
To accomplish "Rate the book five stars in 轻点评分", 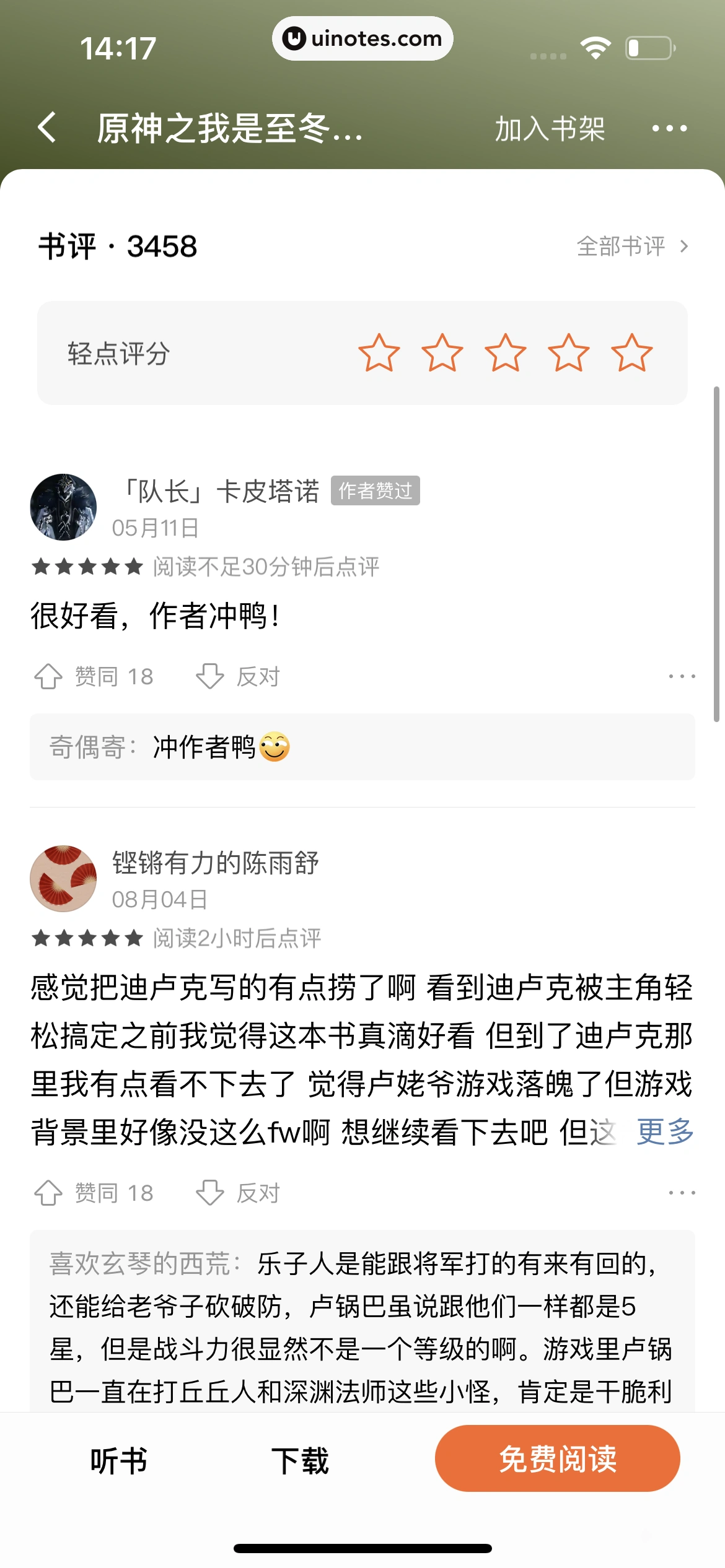I will (631, 353).
